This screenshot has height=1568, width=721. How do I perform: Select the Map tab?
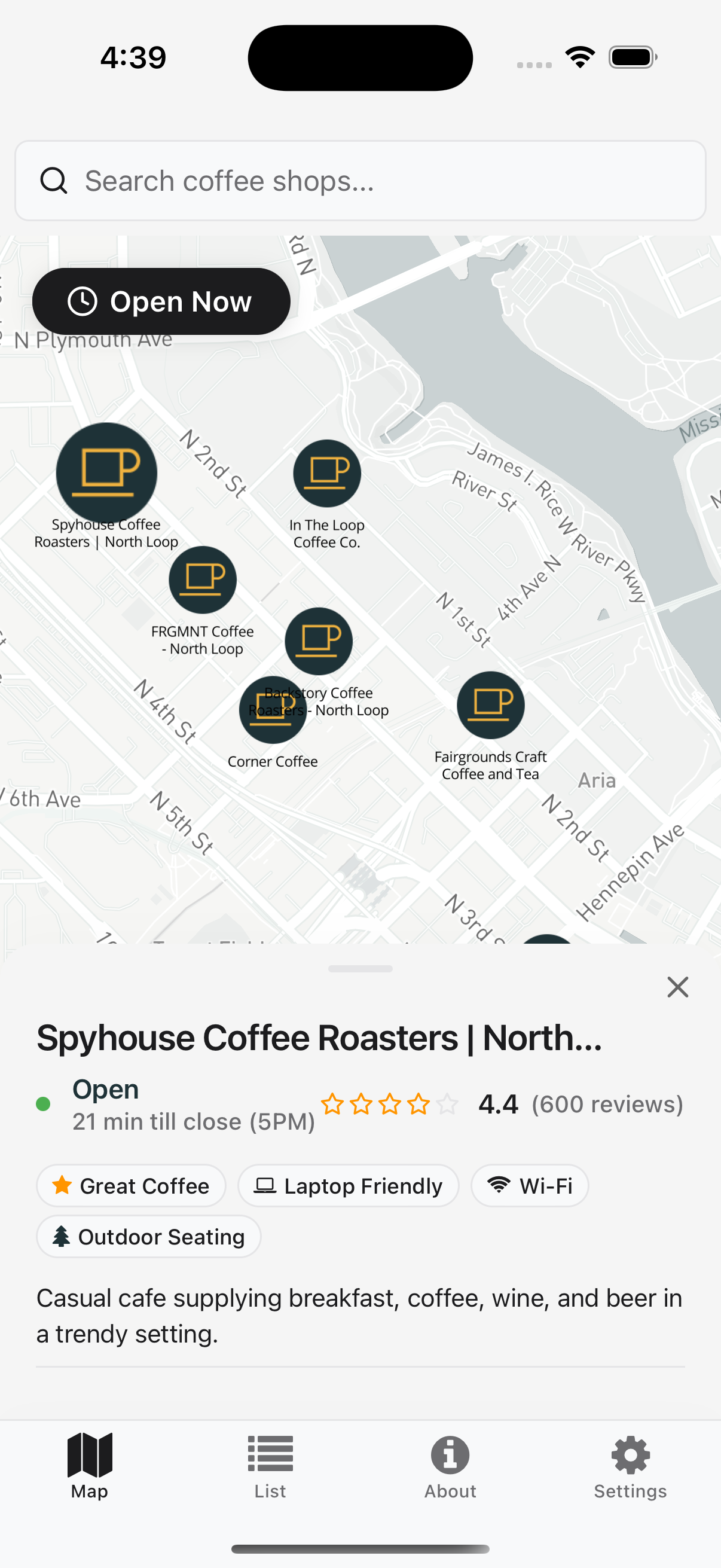(x=90, y=1466)
